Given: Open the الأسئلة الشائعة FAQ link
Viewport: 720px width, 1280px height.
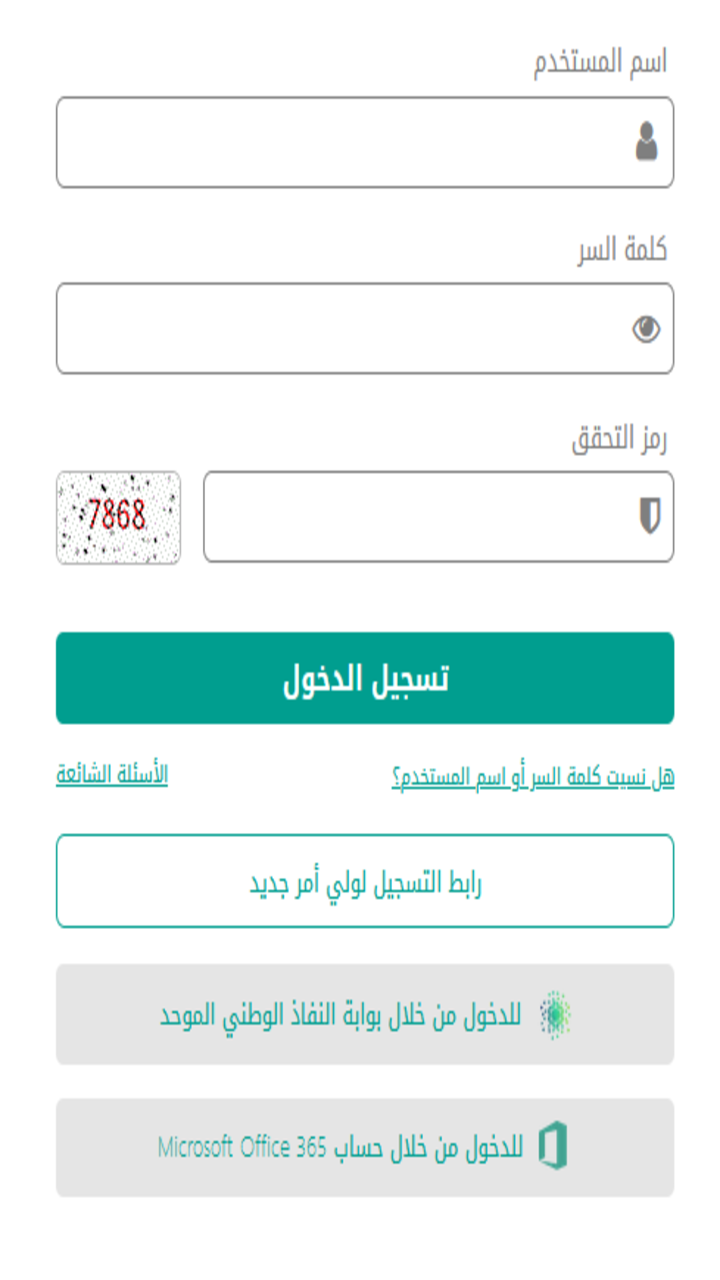Looking at the screenshot, I should tap(112, 775).
